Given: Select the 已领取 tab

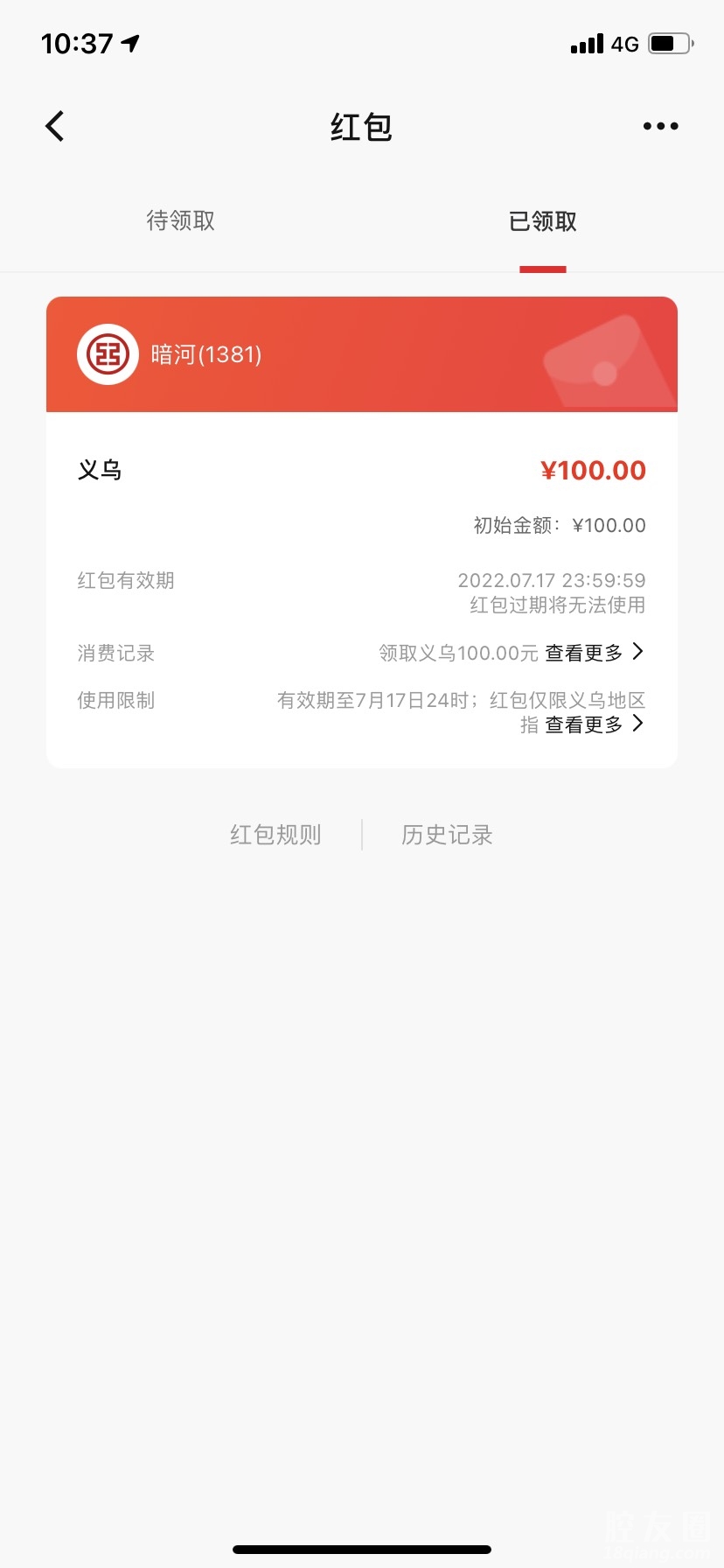Looking at the screenshot, I should [x=543, y=221].
